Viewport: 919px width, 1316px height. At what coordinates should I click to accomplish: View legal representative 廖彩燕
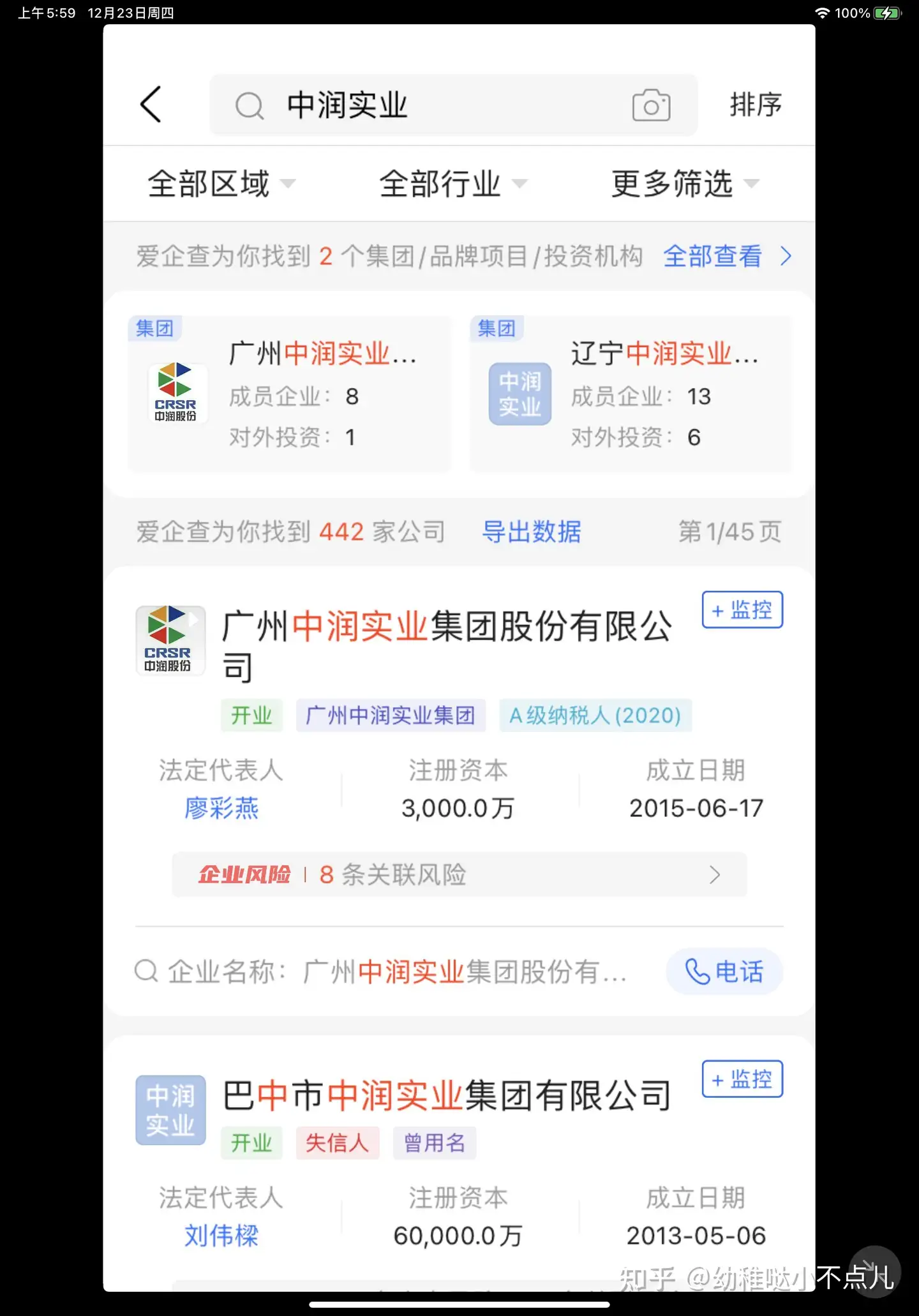[x=221, y=809]
